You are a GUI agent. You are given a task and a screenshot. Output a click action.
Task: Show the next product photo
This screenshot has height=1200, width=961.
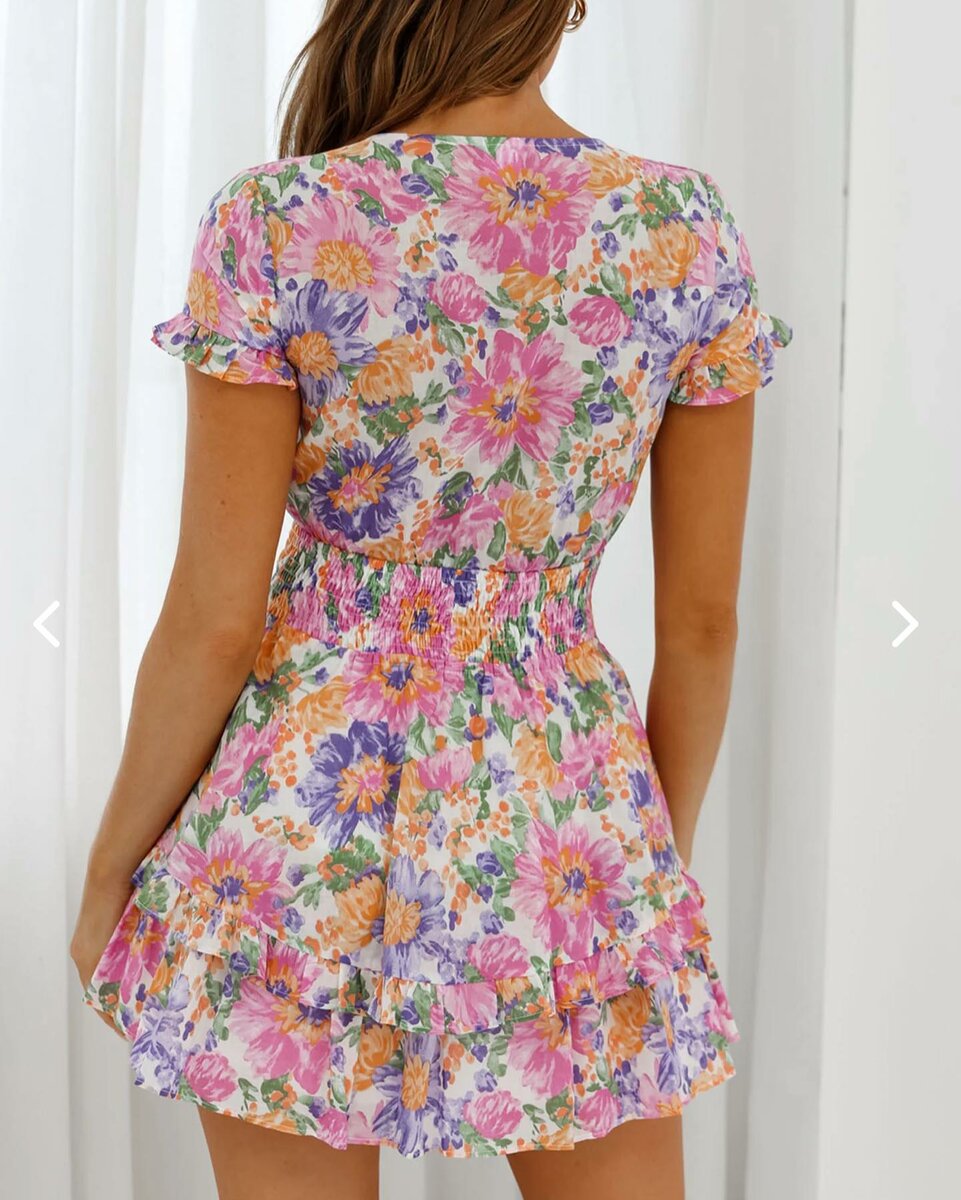coord(904,624)
